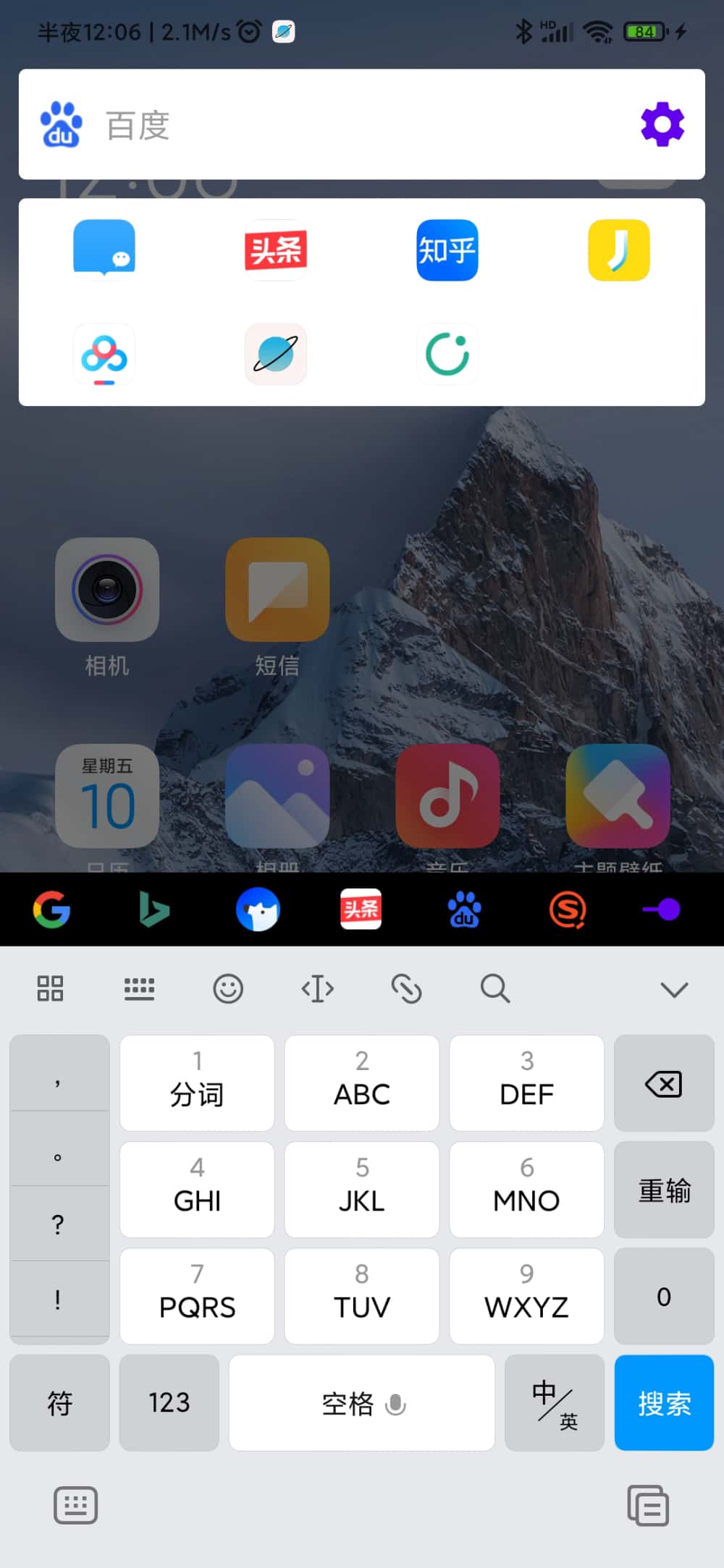
Task: Open the Baidu Netdisk cloud shortcut
Action: pyautogui.click(x=104, y=355)
